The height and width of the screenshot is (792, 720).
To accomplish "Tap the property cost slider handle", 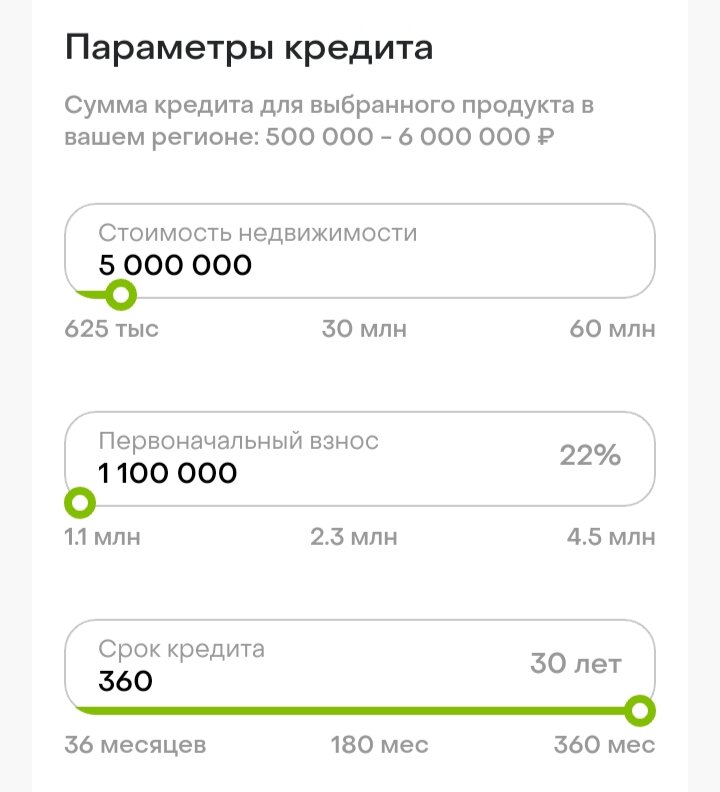I will (x=121, y=294).
